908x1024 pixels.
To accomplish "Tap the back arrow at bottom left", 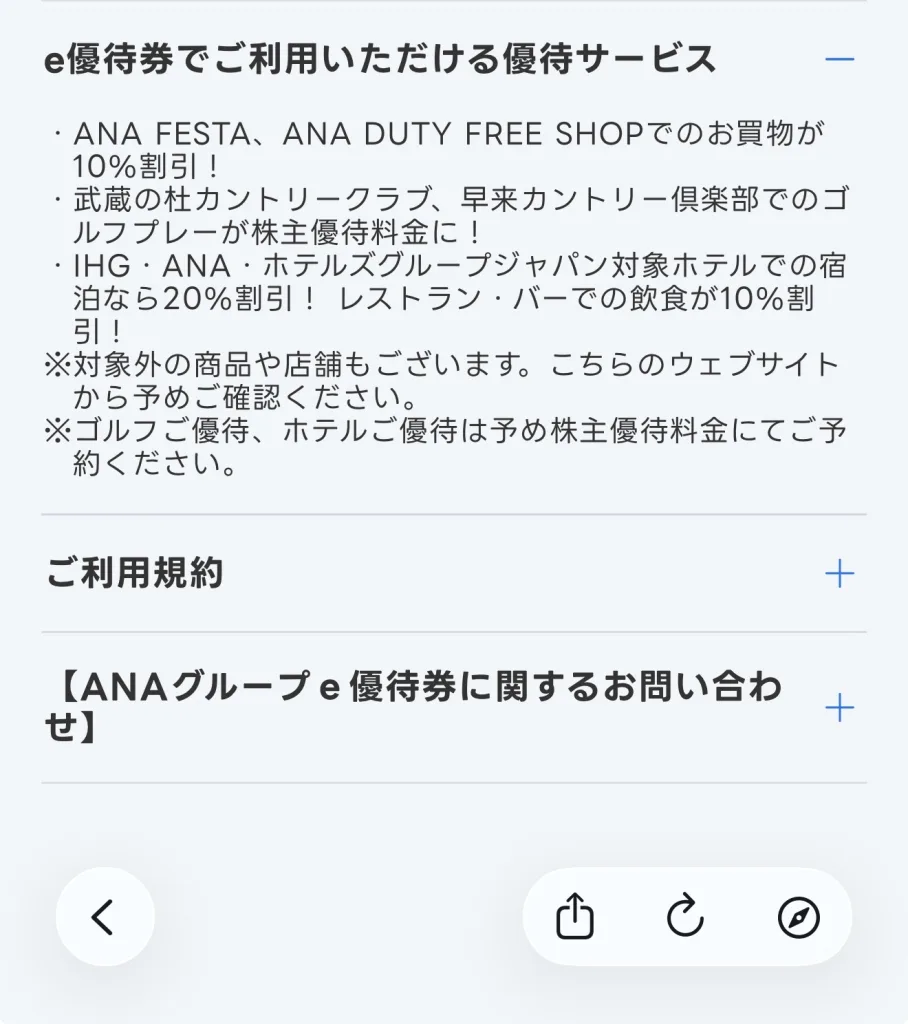I will click(104, 916).
